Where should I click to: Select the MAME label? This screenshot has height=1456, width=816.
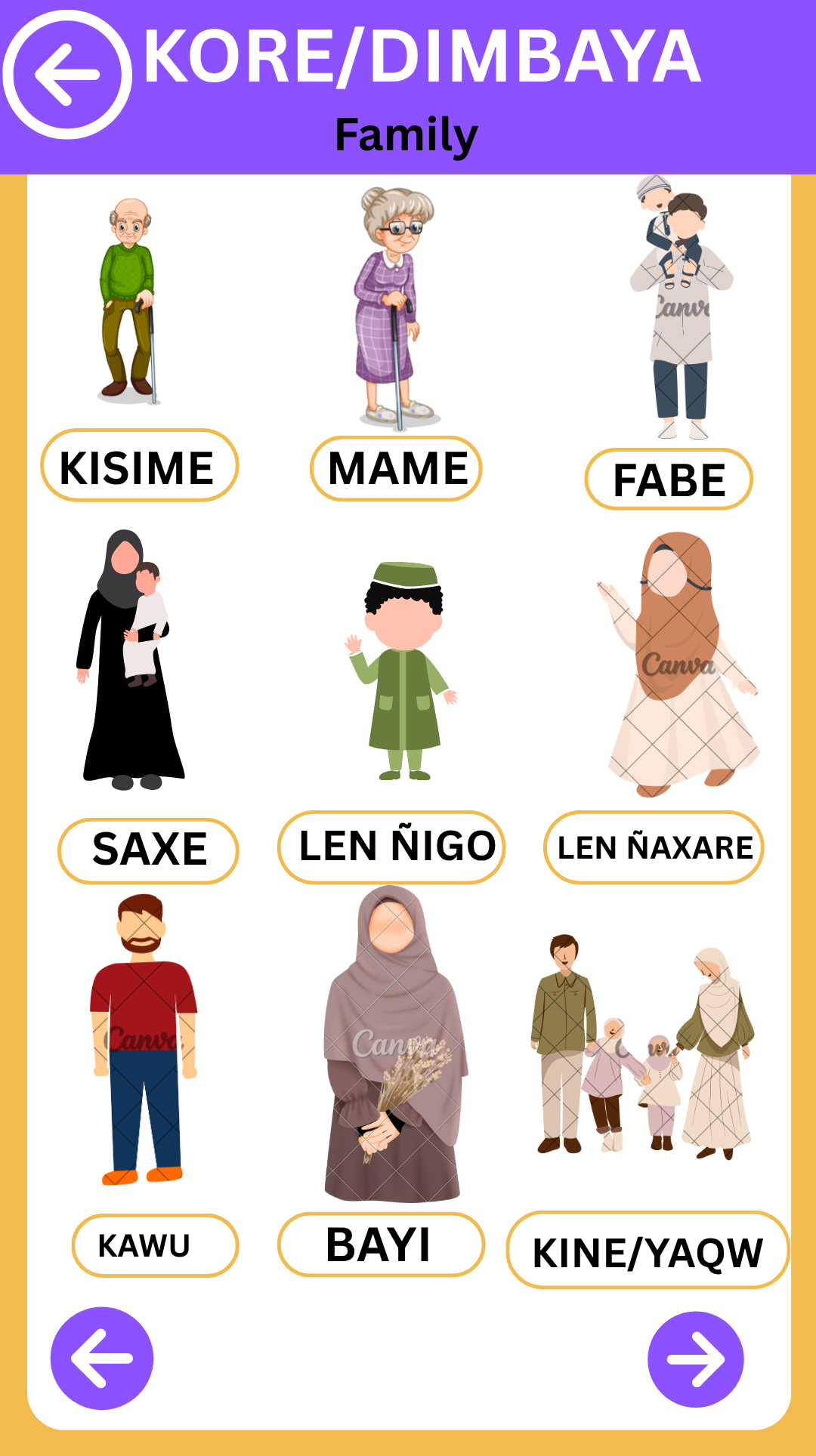pos(396,468)
